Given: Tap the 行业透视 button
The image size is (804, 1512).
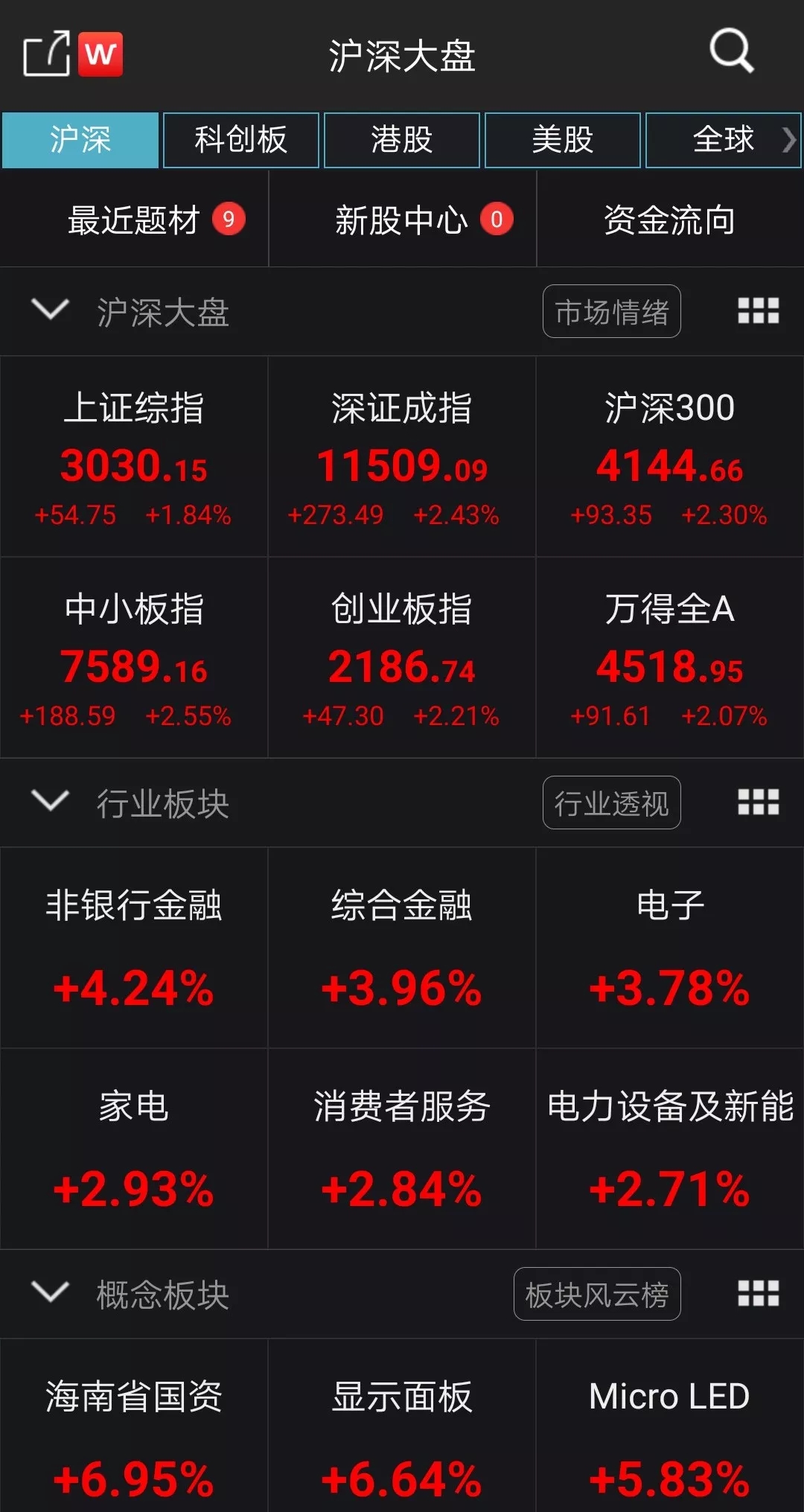Looking at the screenshot, I should click(x=612, y=803).
